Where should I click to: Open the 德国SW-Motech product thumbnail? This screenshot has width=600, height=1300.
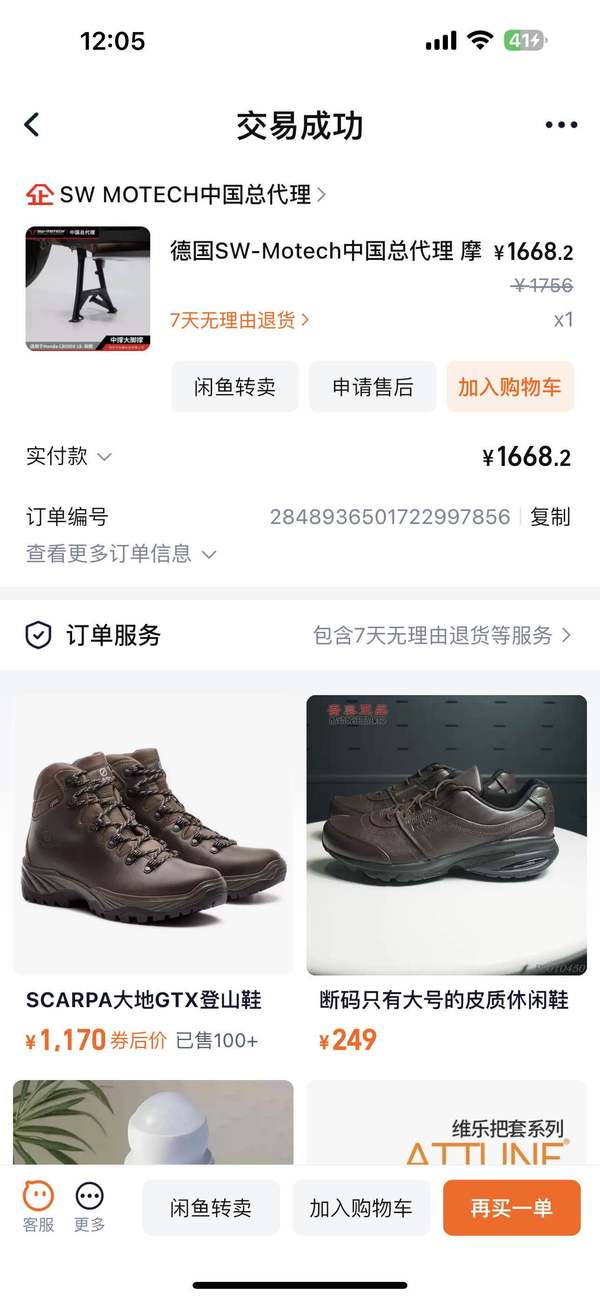tap(88, 288)
